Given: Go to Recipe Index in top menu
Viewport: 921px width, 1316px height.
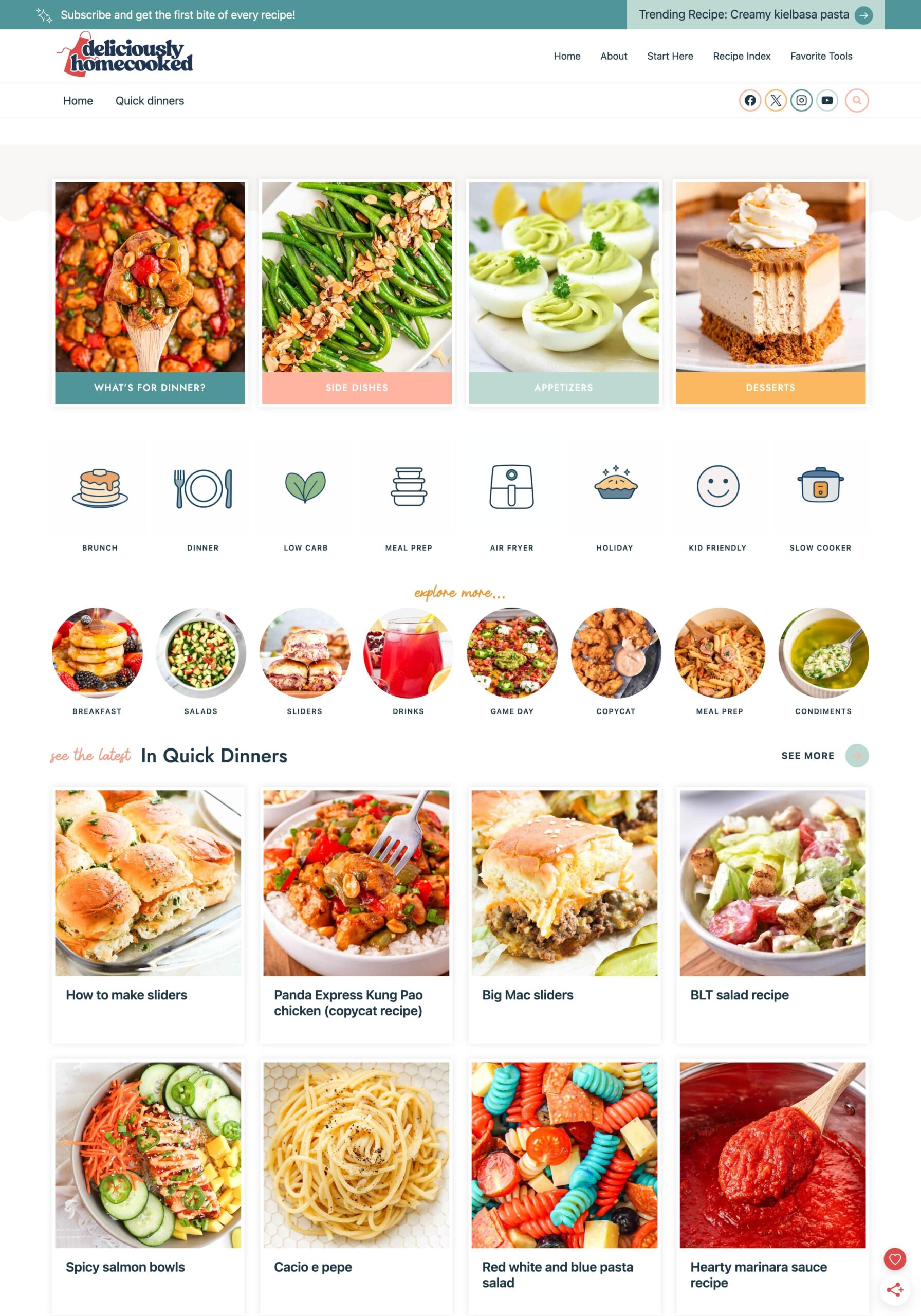Looking at the screenshot, I should coord(741,56).
